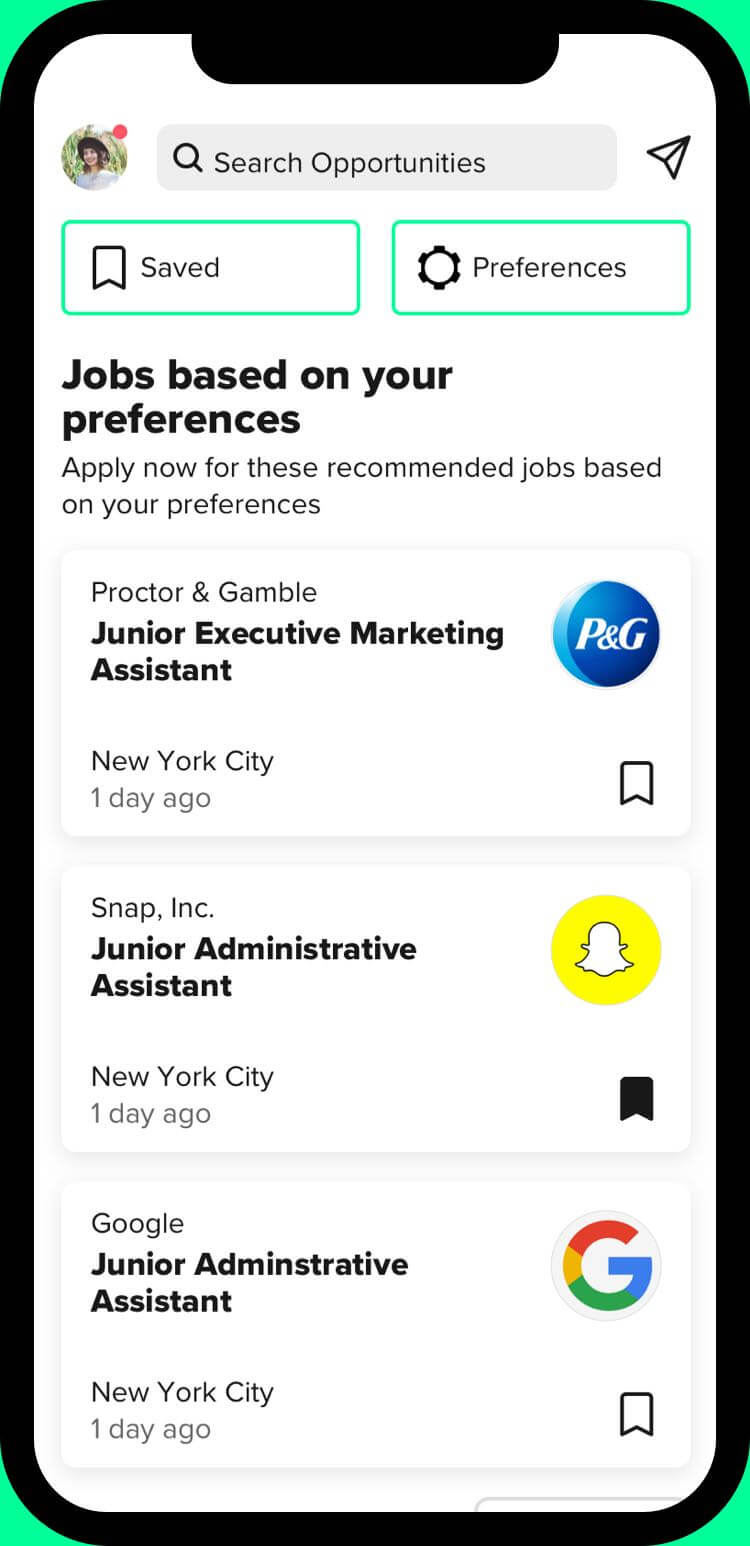Open the Saved jobs section
This screenshot has height=1546, width=750.
coord(210,267)
